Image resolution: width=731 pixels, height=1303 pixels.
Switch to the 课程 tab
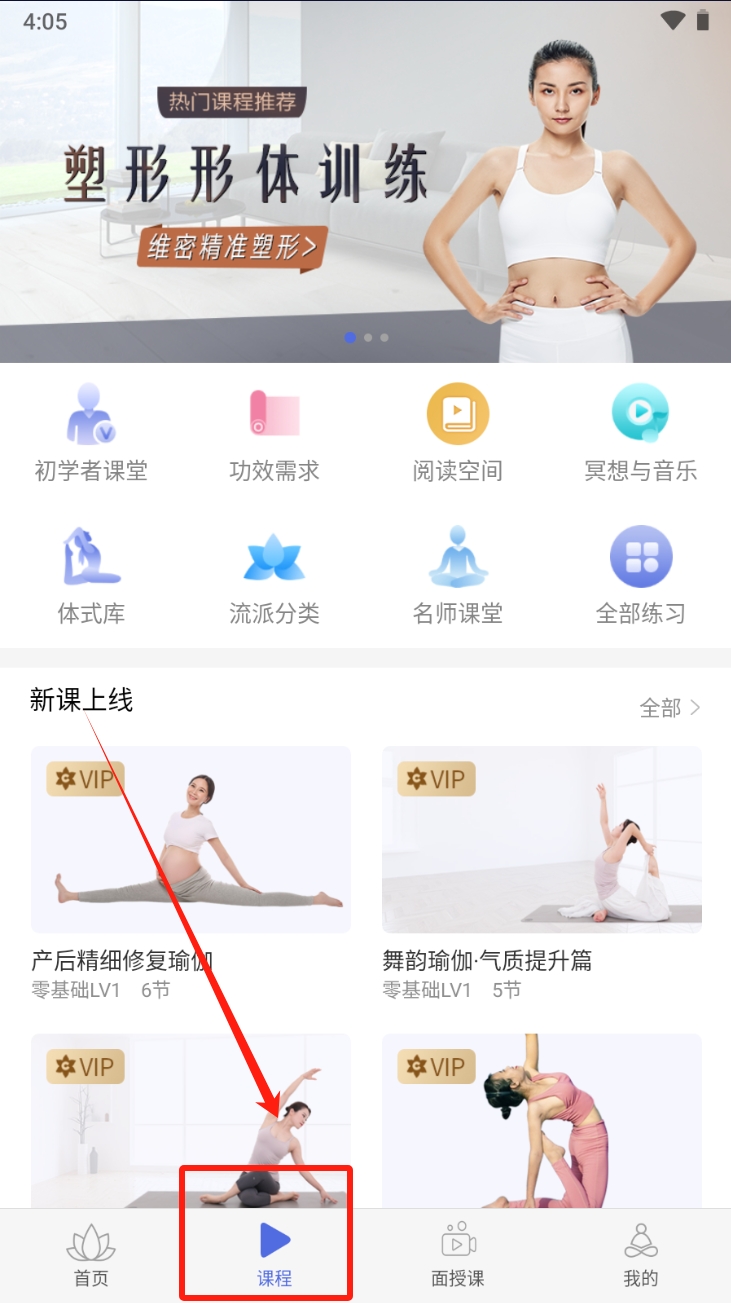point(274,1256)
